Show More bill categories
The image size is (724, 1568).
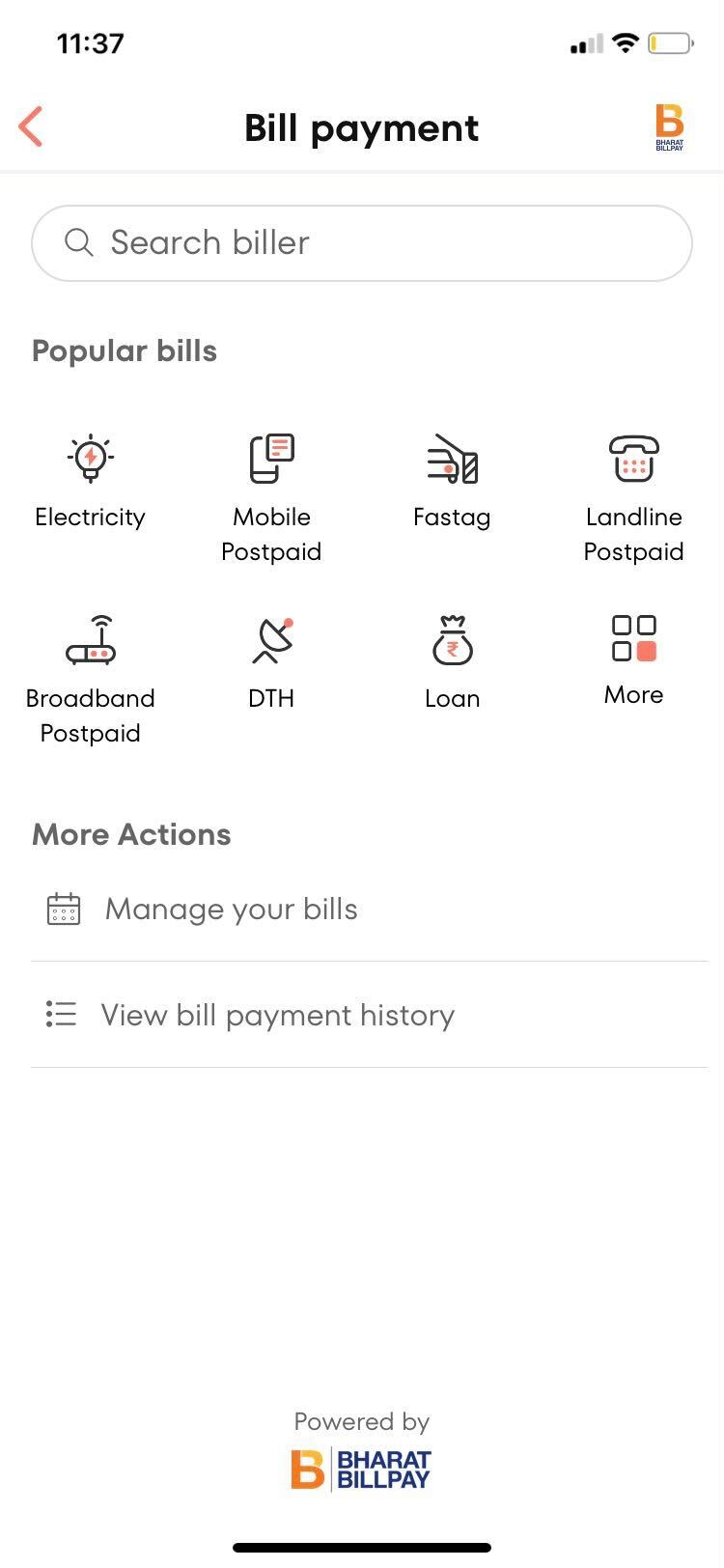pyautogui.click(x=633, y=660)
